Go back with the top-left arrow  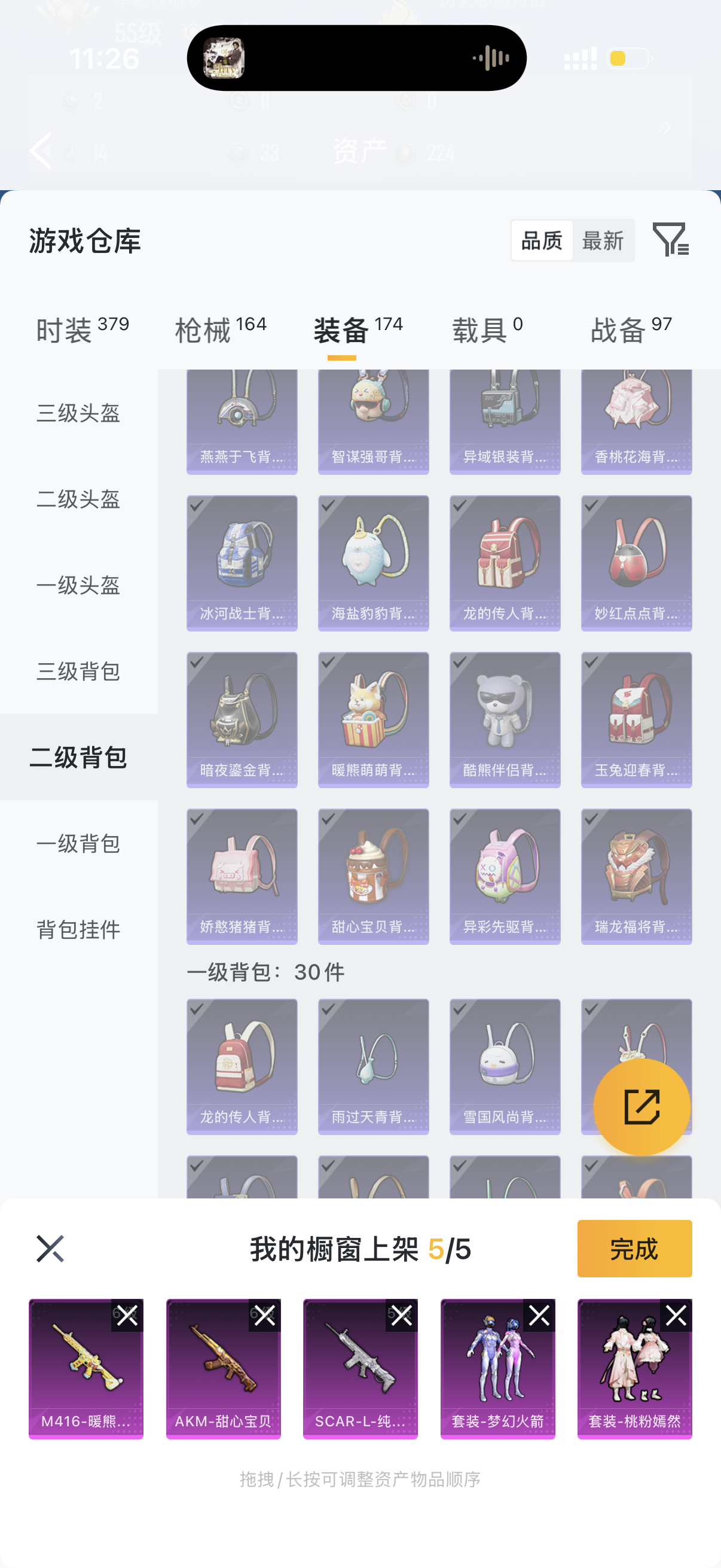(x=41, y=150)
